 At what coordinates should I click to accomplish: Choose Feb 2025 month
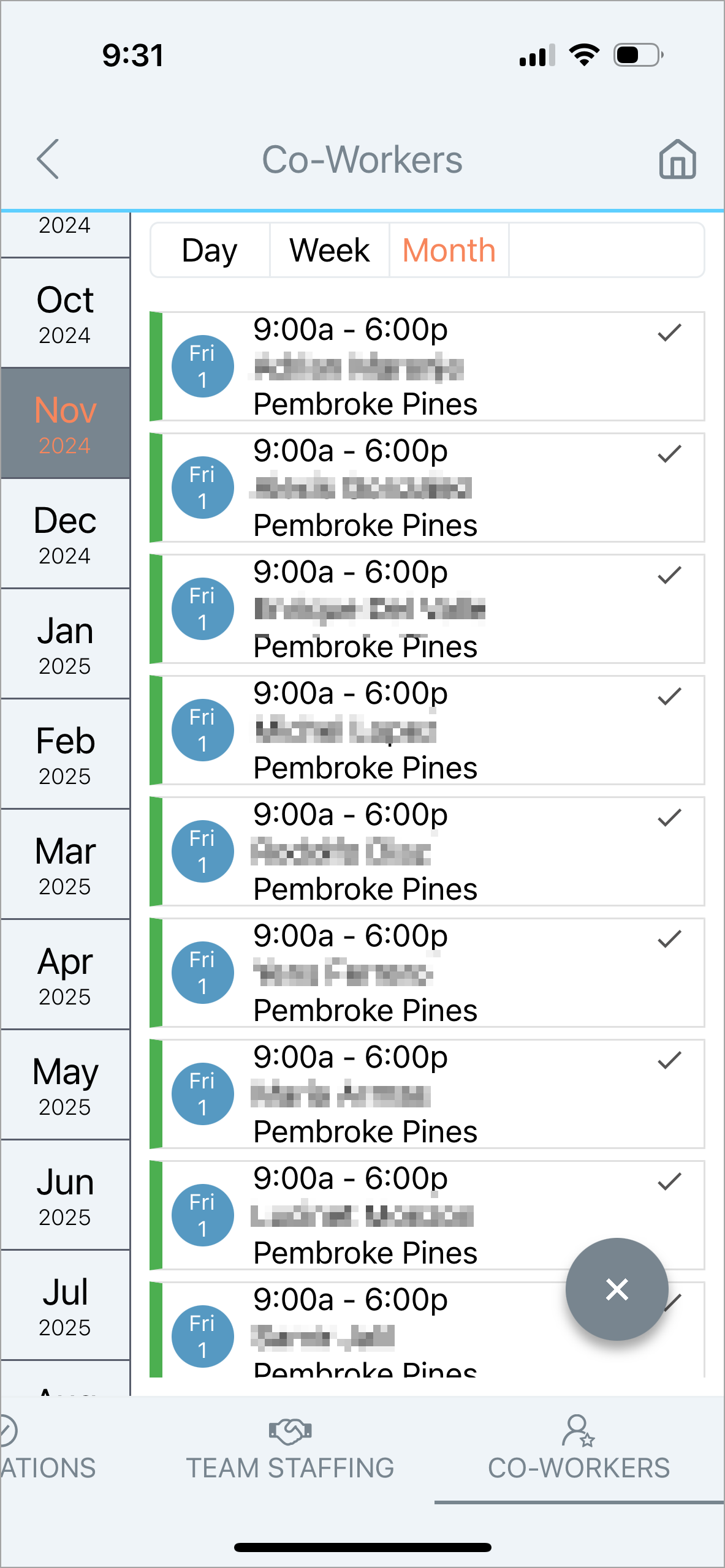click(x=65, y=754)
